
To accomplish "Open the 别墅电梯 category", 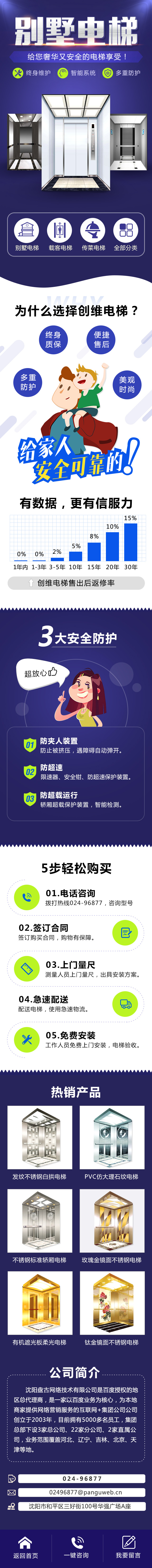I will [x=27, y=234].
